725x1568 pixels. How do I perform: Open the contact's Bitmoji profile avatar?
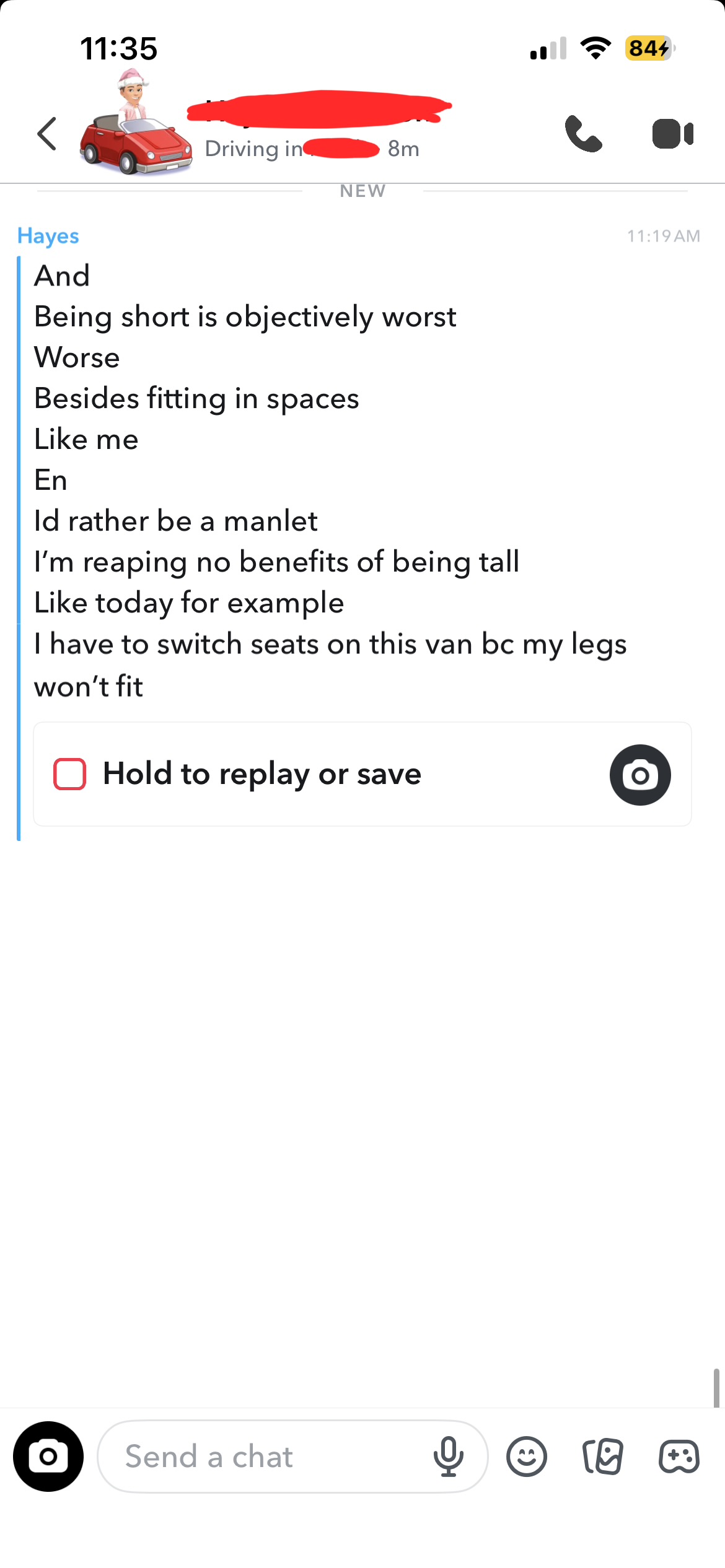134,123
